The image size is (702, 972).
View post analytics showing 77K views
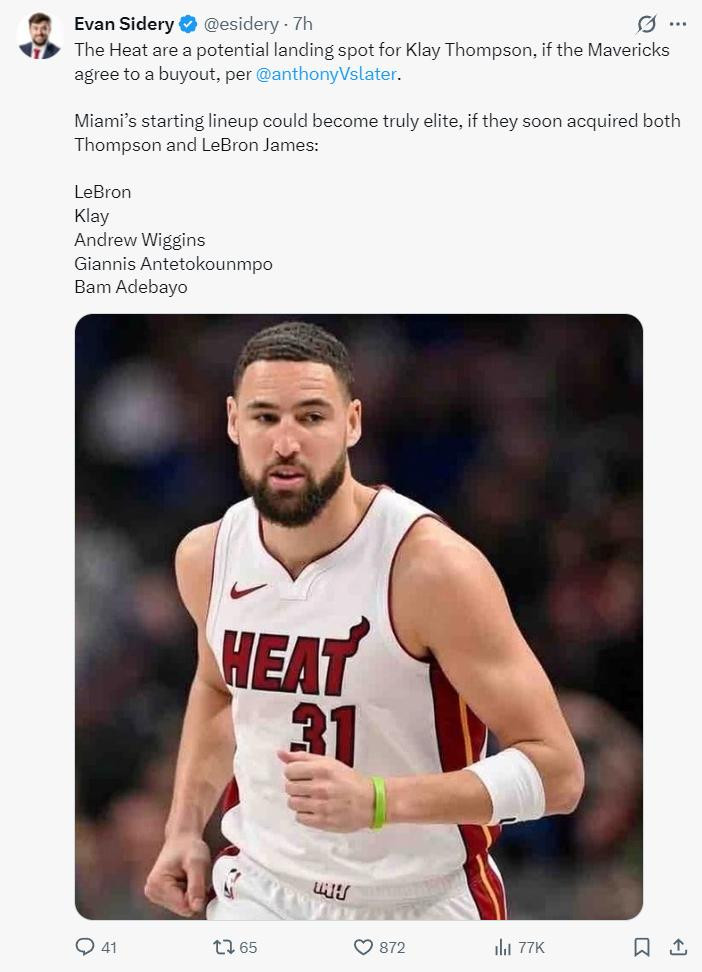[x=519, y=947]
